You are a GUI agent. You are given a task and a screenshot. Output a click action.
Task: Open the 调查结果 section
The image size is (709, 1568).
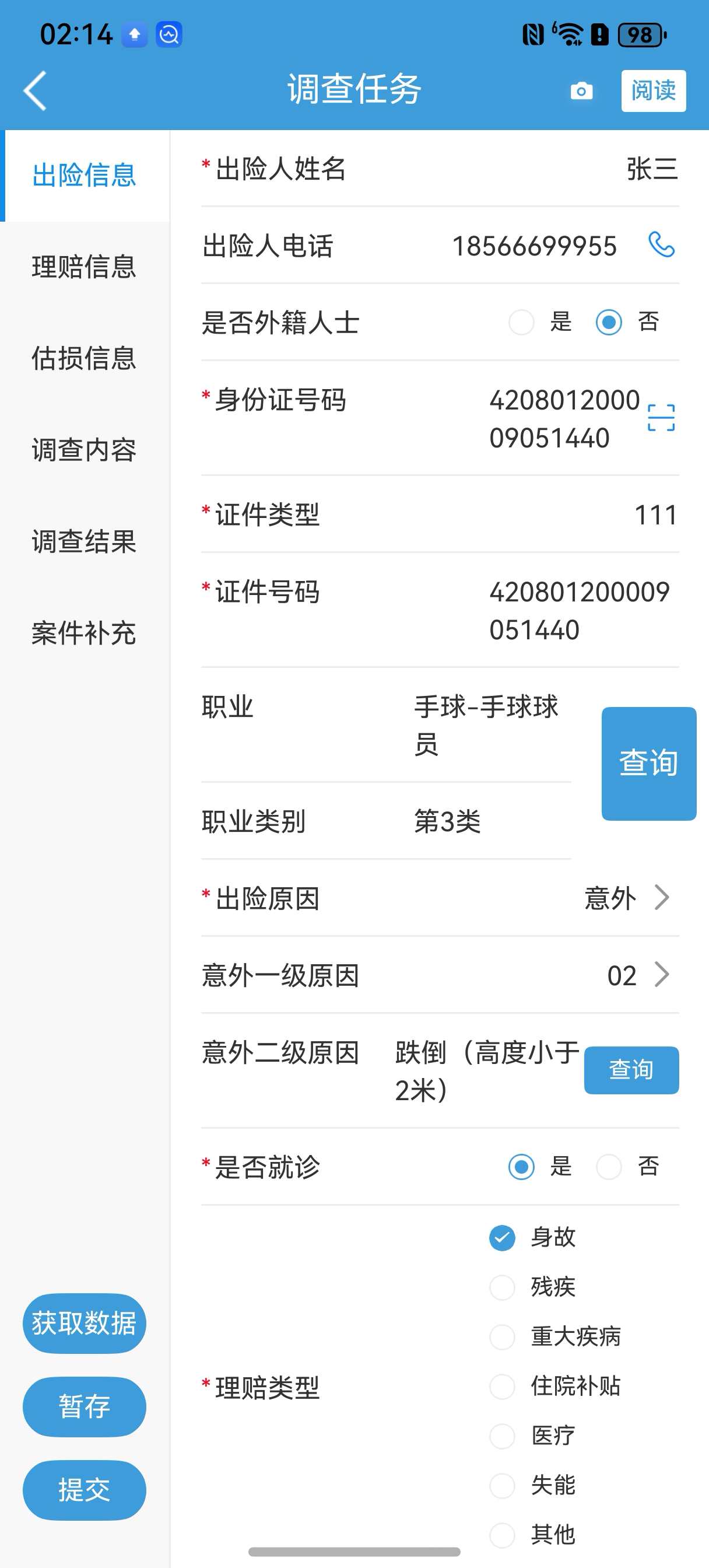click(84, 541)
